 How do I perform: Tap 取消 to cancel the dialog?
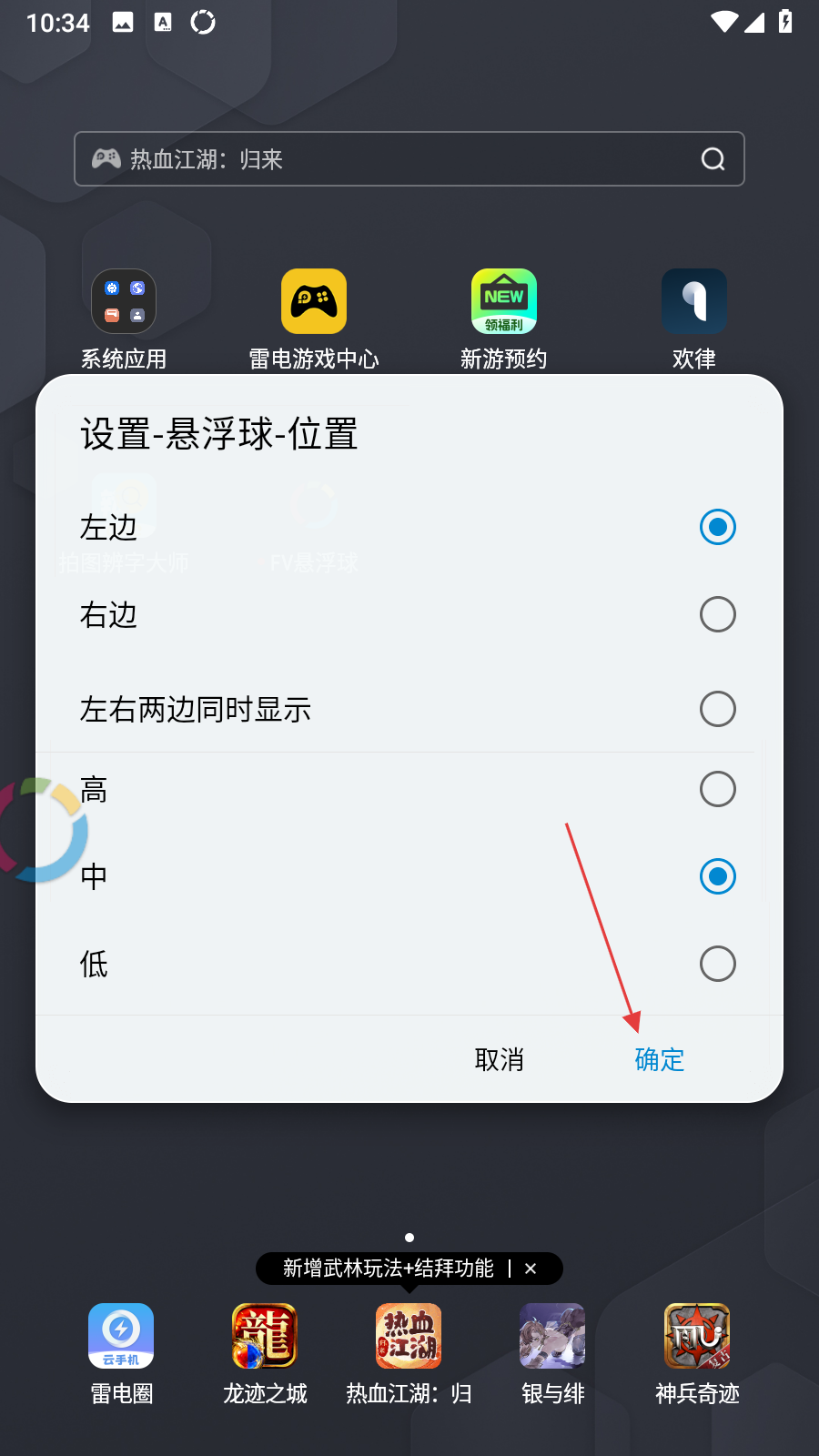tap(500, 1059)
